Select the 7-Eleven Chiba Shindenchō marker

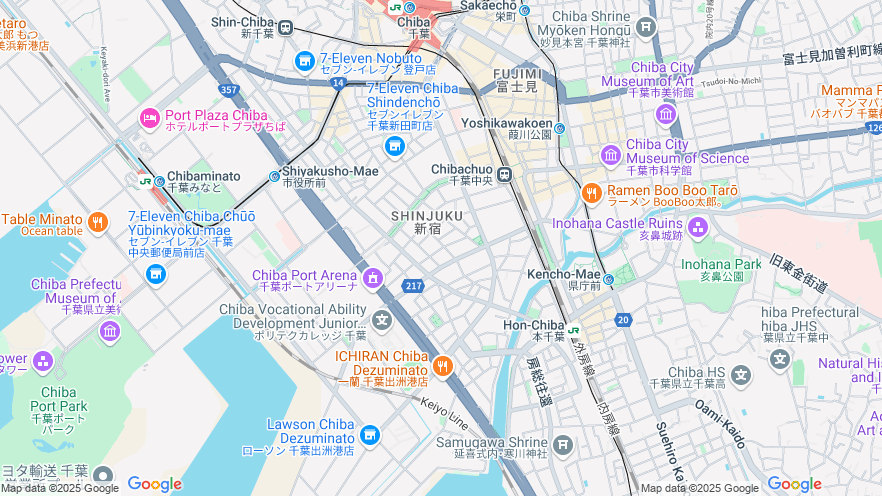coord(395,147)
